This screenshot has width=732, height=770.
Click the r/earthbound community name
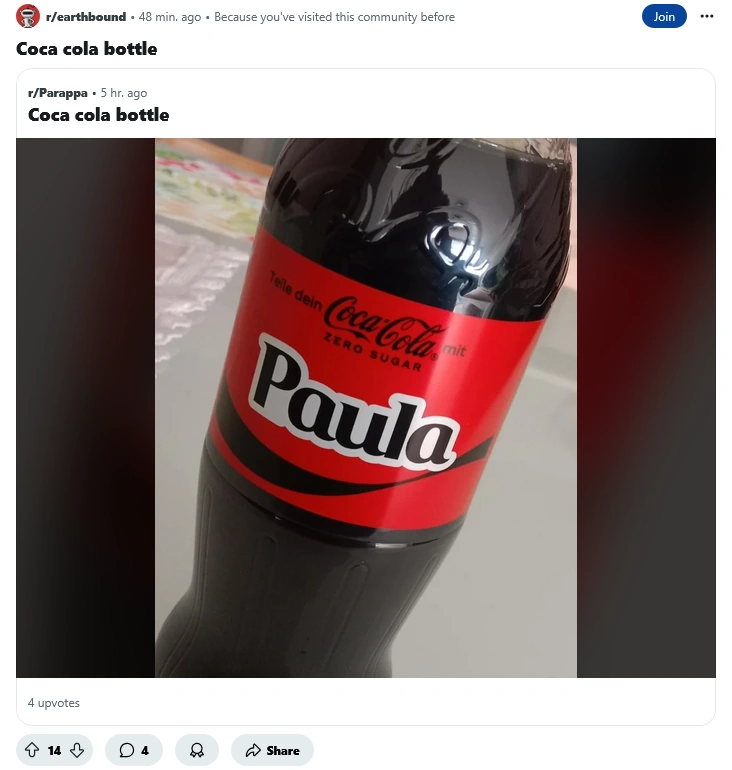(x=86, y=16)
